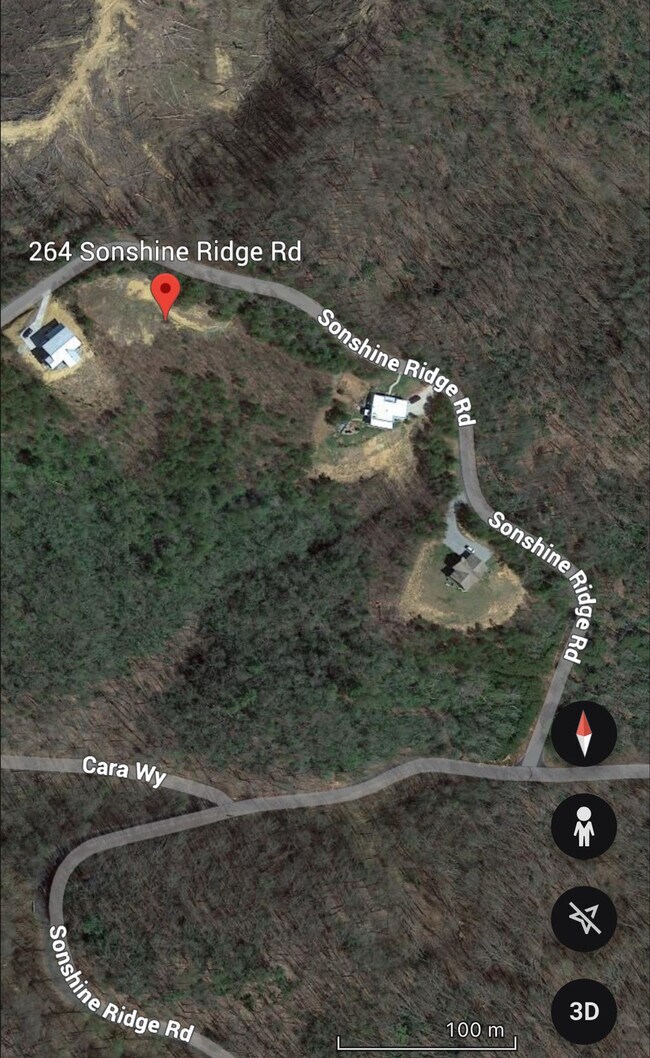The width and height of the screenshot is (650, 1058).
Task: Switch the map to 3D view
Action: click(584, 1011)
